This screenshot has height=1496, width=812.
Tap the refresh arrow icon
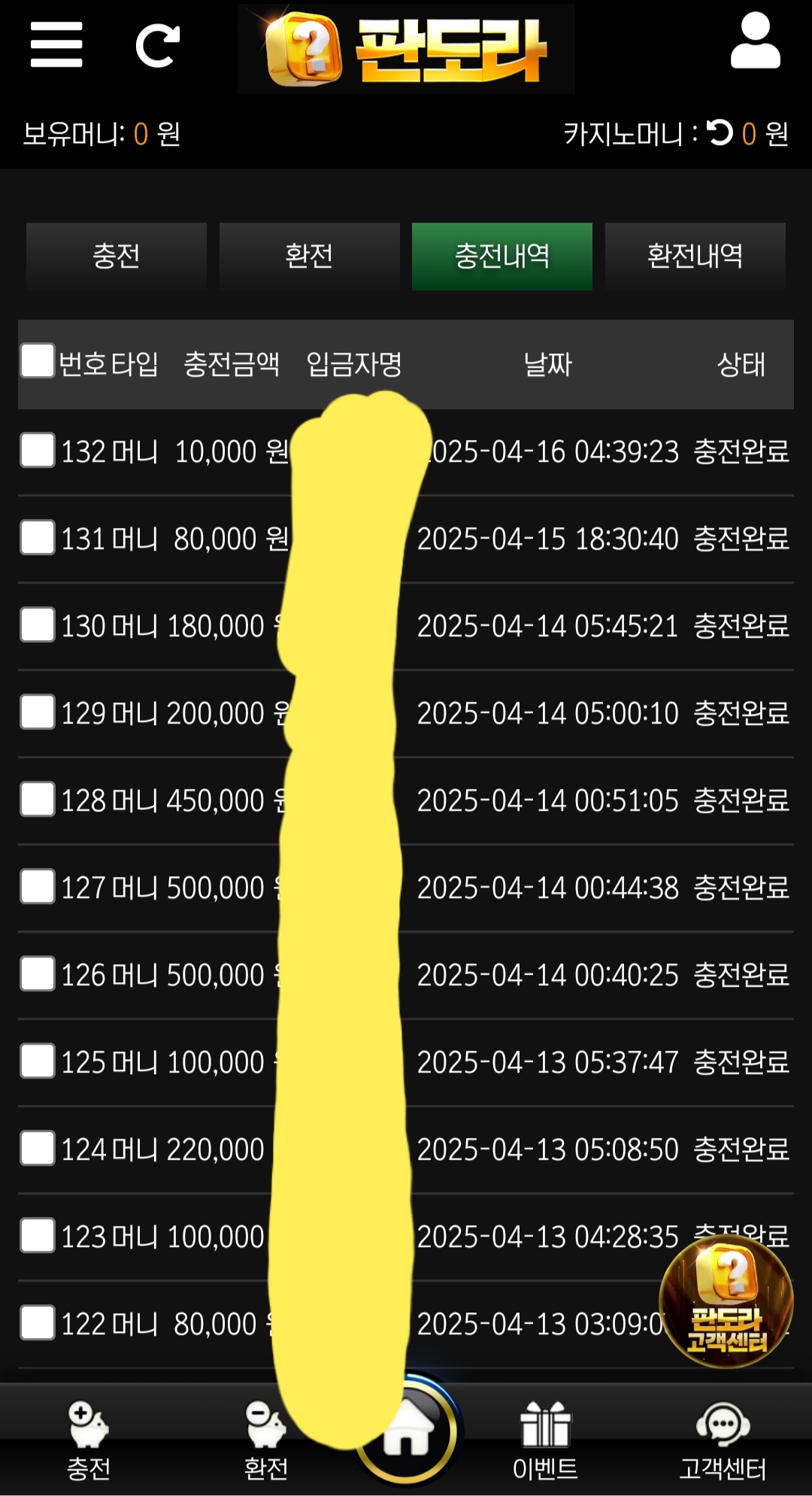click(x=158, y=45)
